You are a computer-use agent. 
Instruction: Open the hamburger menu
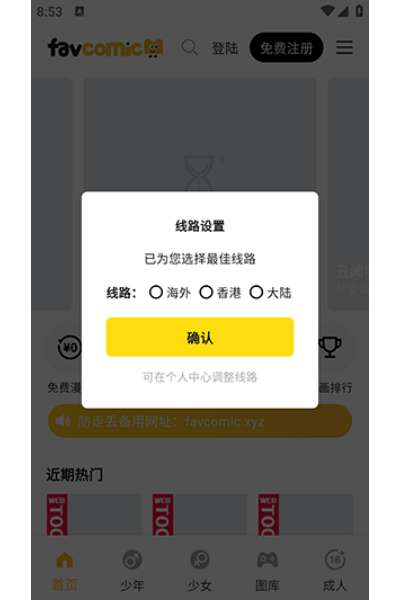344,47
